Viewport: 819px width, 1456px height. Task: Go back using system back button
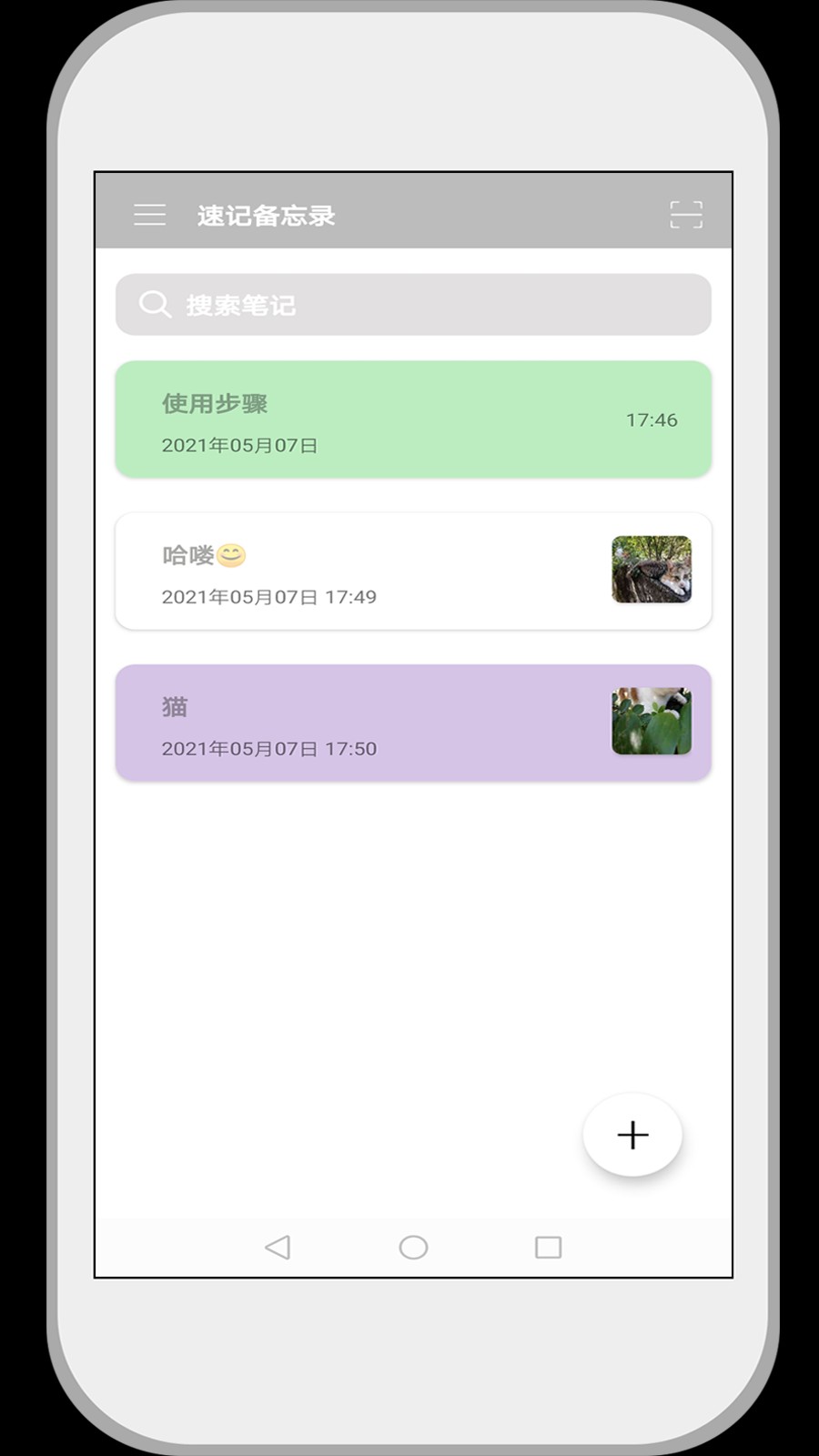[x=278, y=1247]
